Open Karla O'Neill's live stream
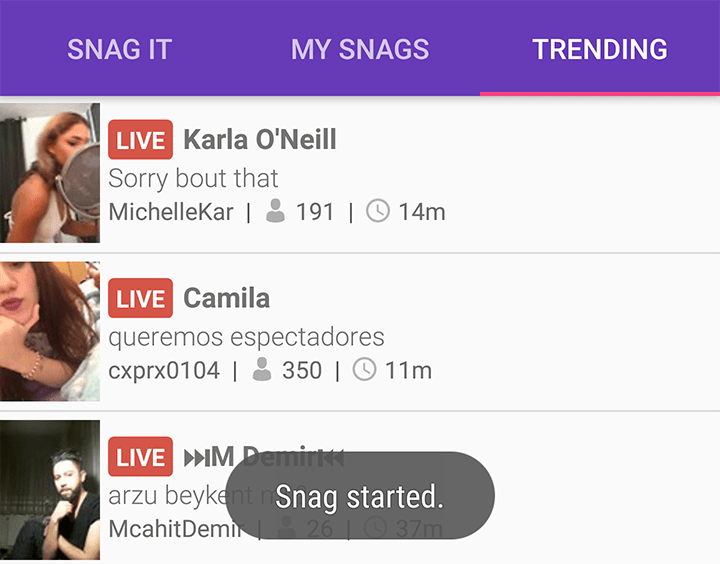This screenshot has width=720, height=564. (x=360, y=174)
